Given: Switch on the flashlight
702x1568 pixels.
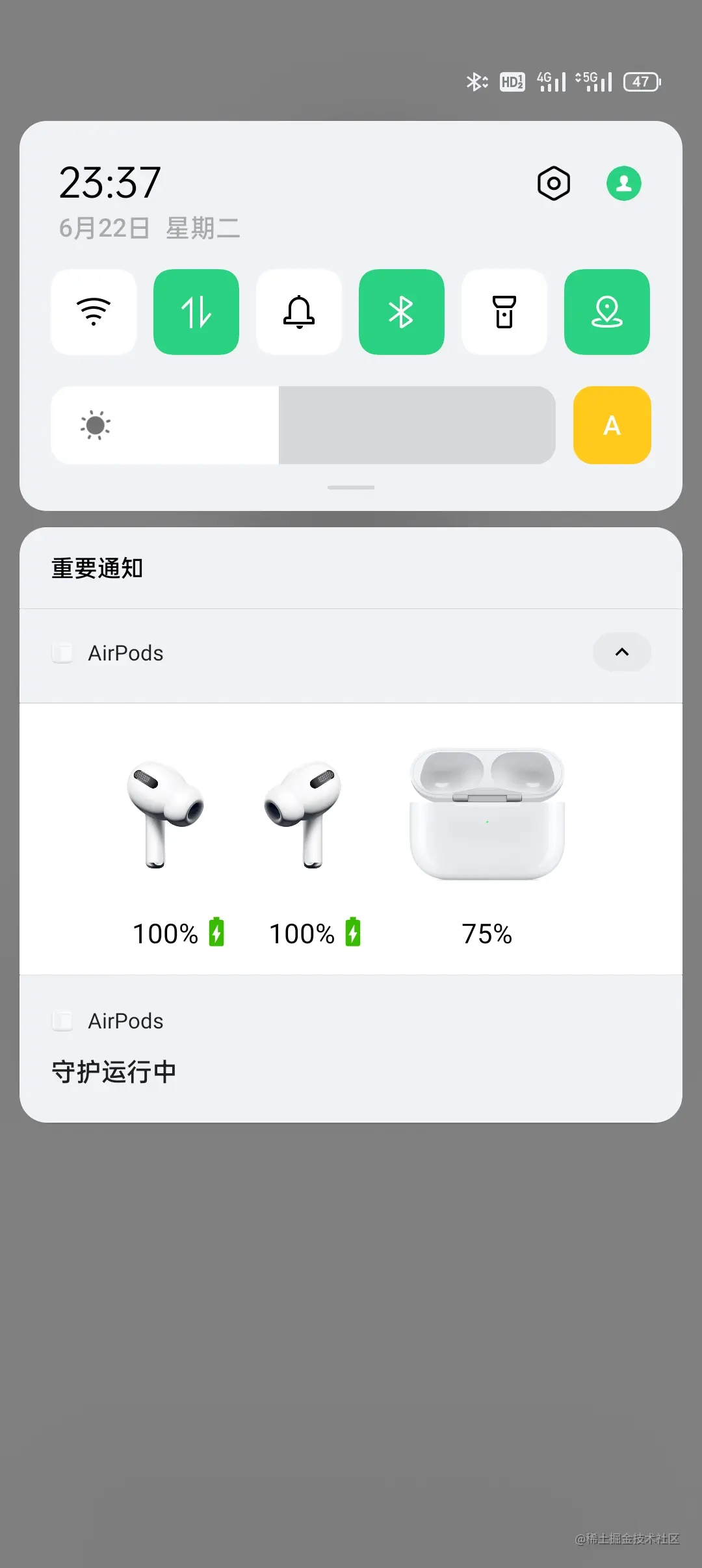Looking at the screenshot, I should (x=504, y=312).
